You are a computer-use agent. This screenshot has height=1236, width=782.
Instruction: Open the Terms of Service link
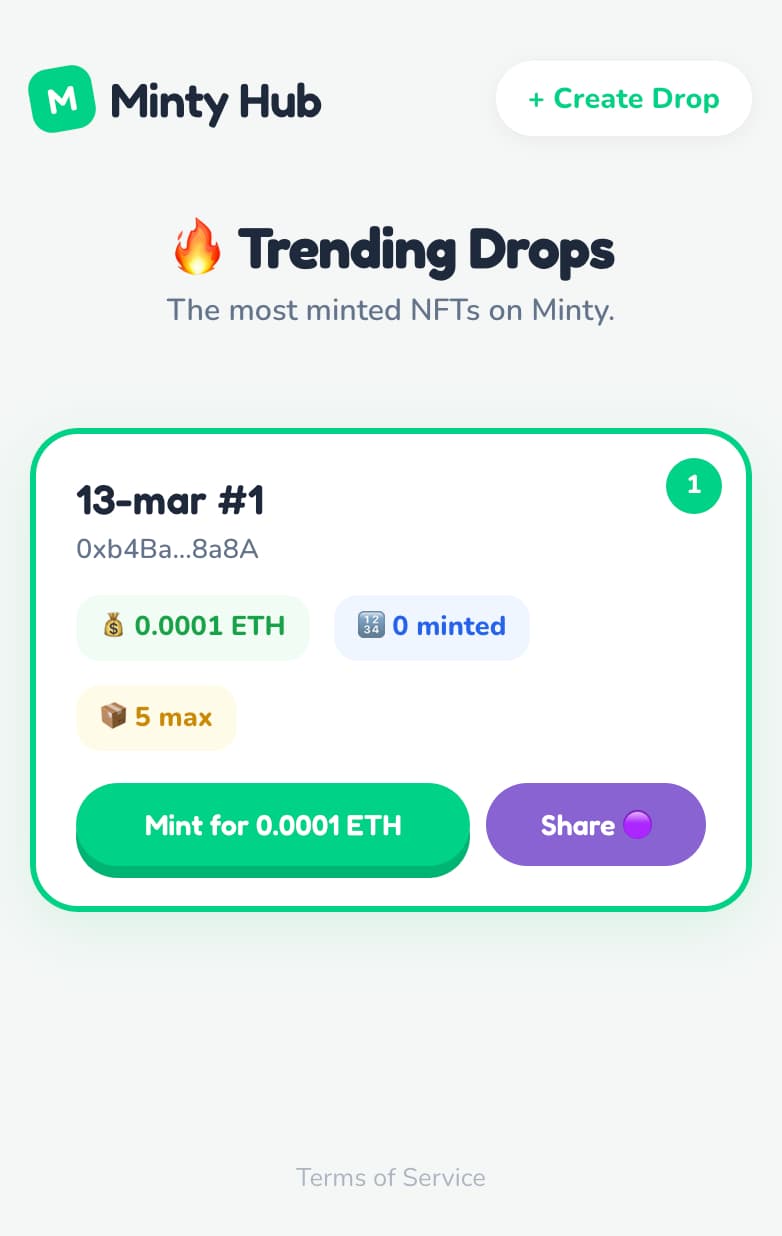pos(391,1177)
